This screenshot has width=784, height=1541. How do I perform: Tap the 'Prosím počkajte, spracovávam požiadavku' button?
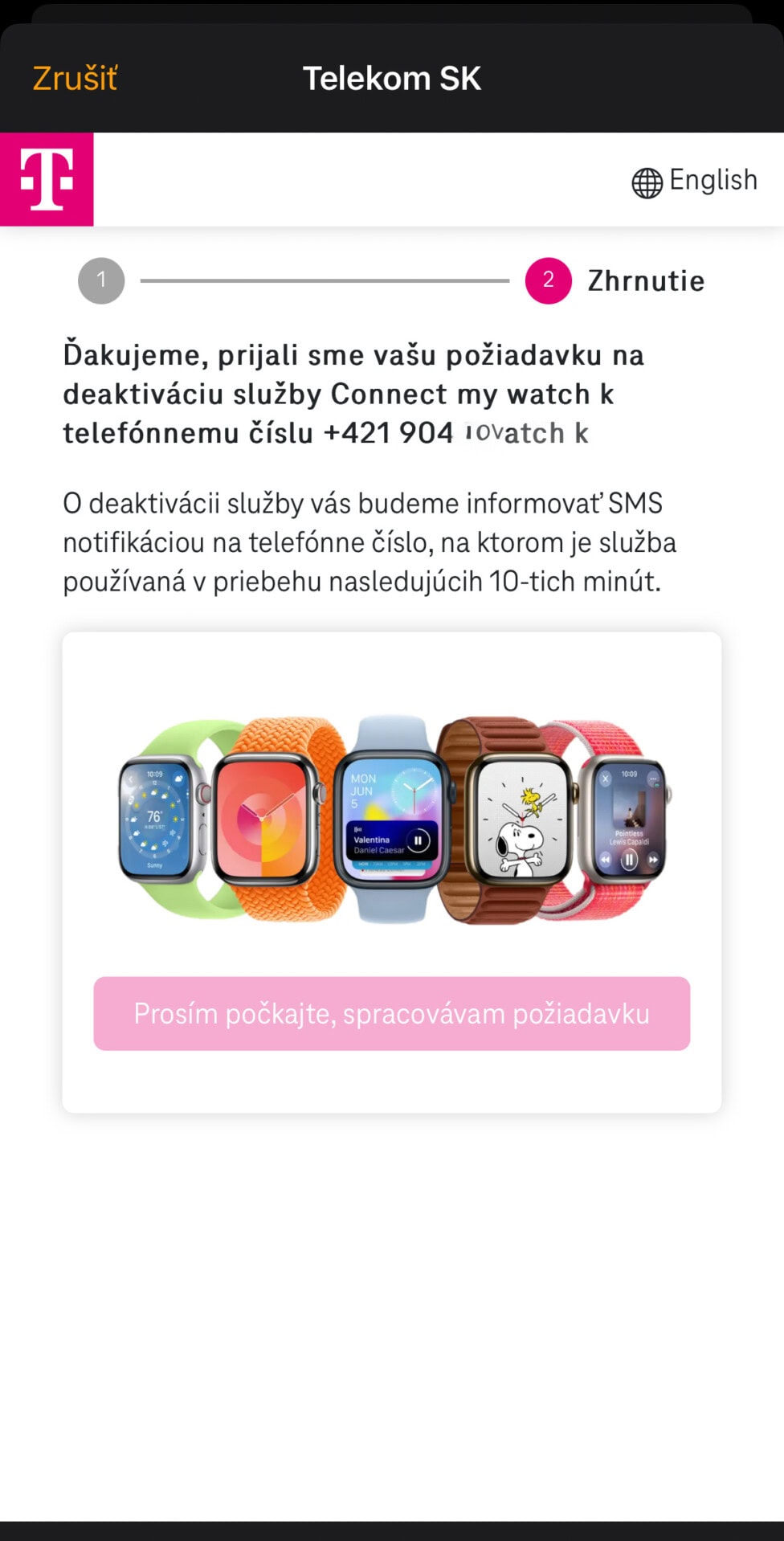pos(391,1013)
